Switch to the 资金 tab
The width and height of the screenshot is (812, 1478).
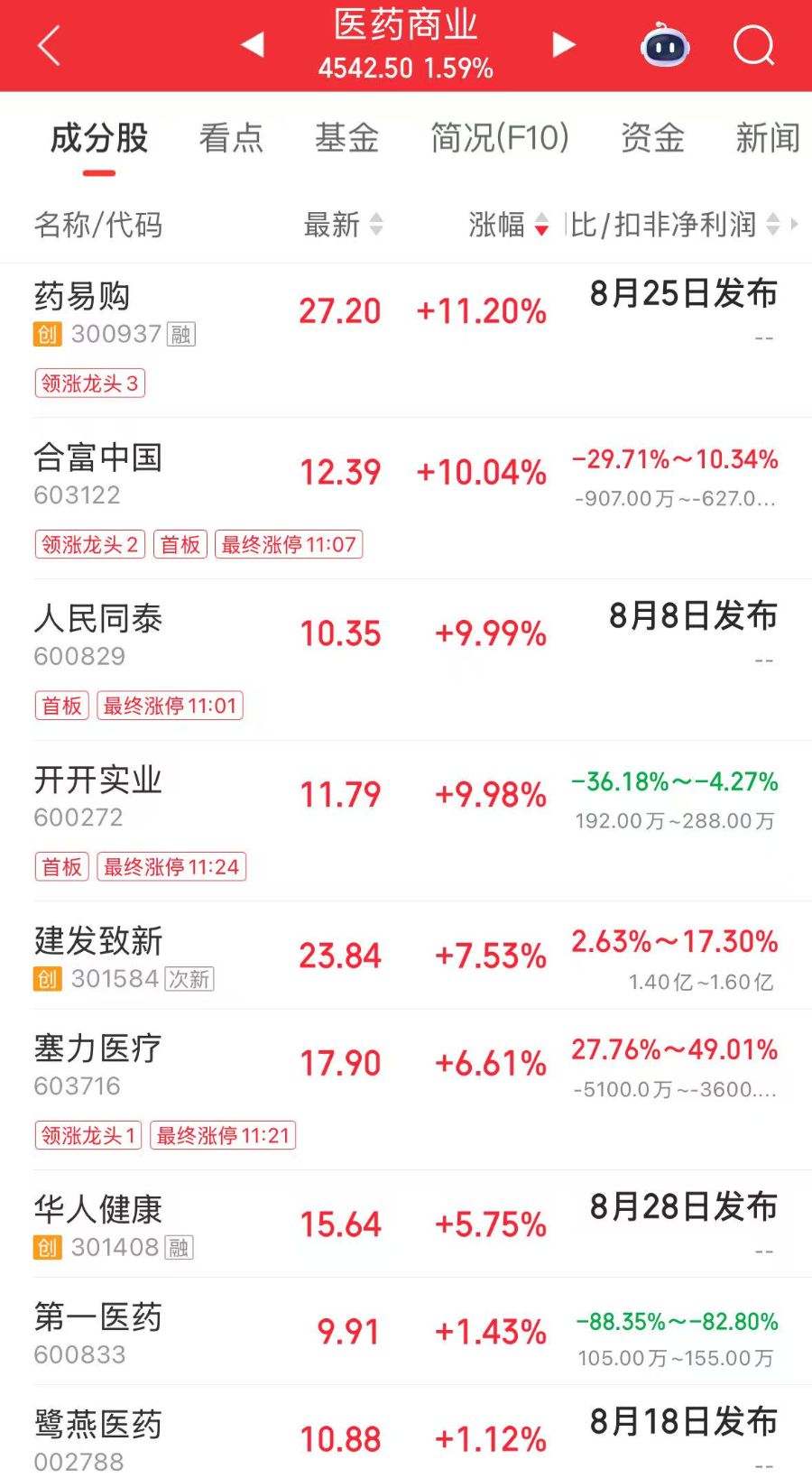[652, 138]
